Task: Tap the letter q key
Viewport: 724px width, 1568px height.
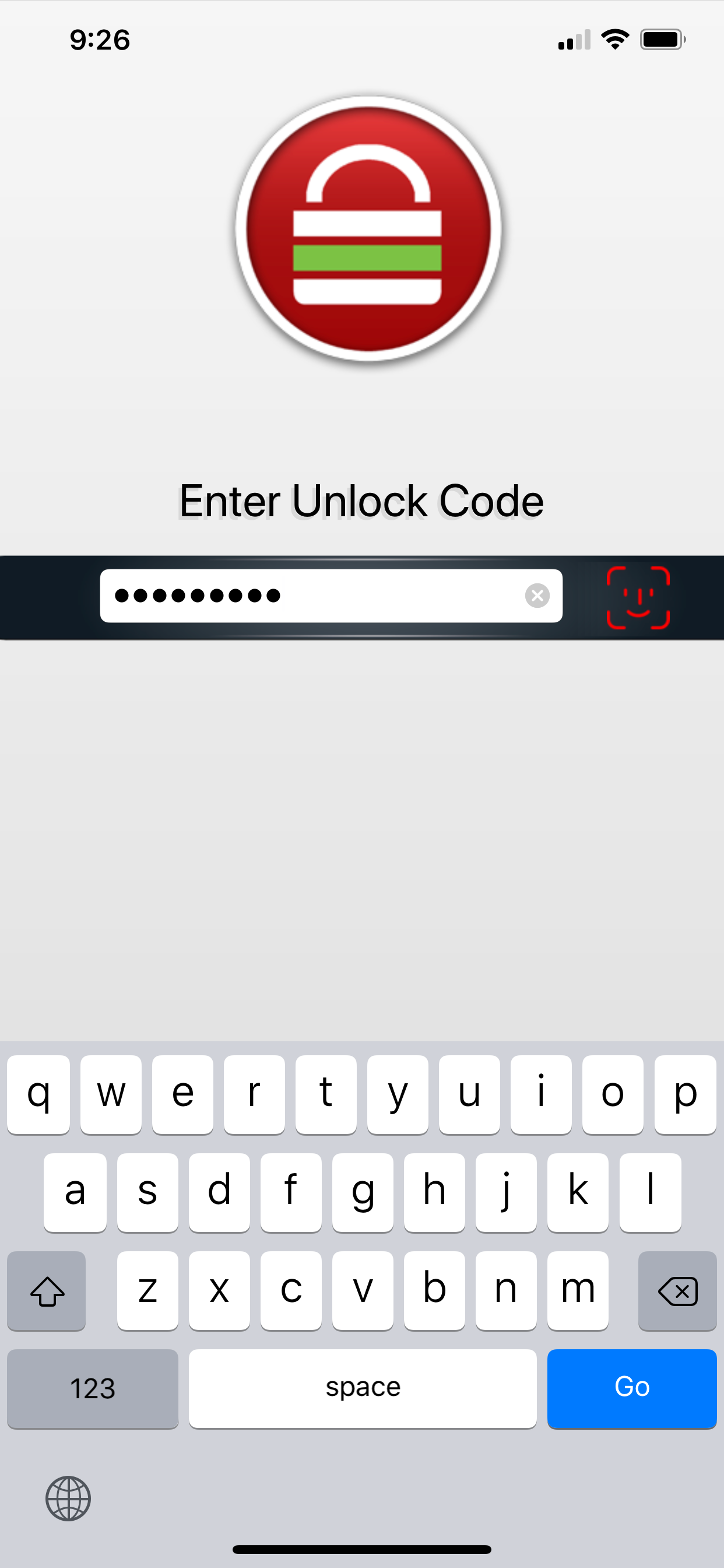Action: click(38, 1094)
